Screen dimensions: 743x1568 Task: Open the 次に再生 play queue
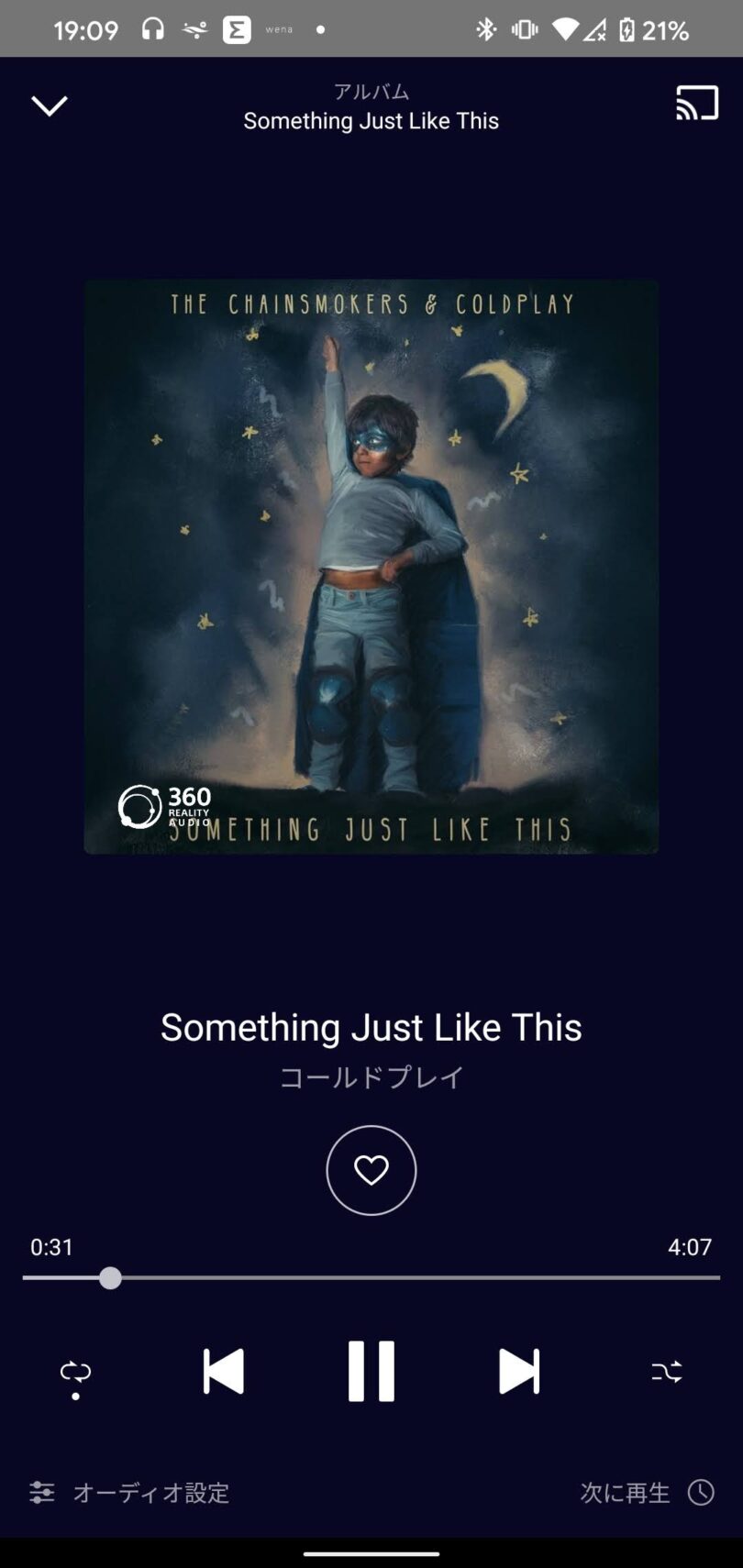648,1493
